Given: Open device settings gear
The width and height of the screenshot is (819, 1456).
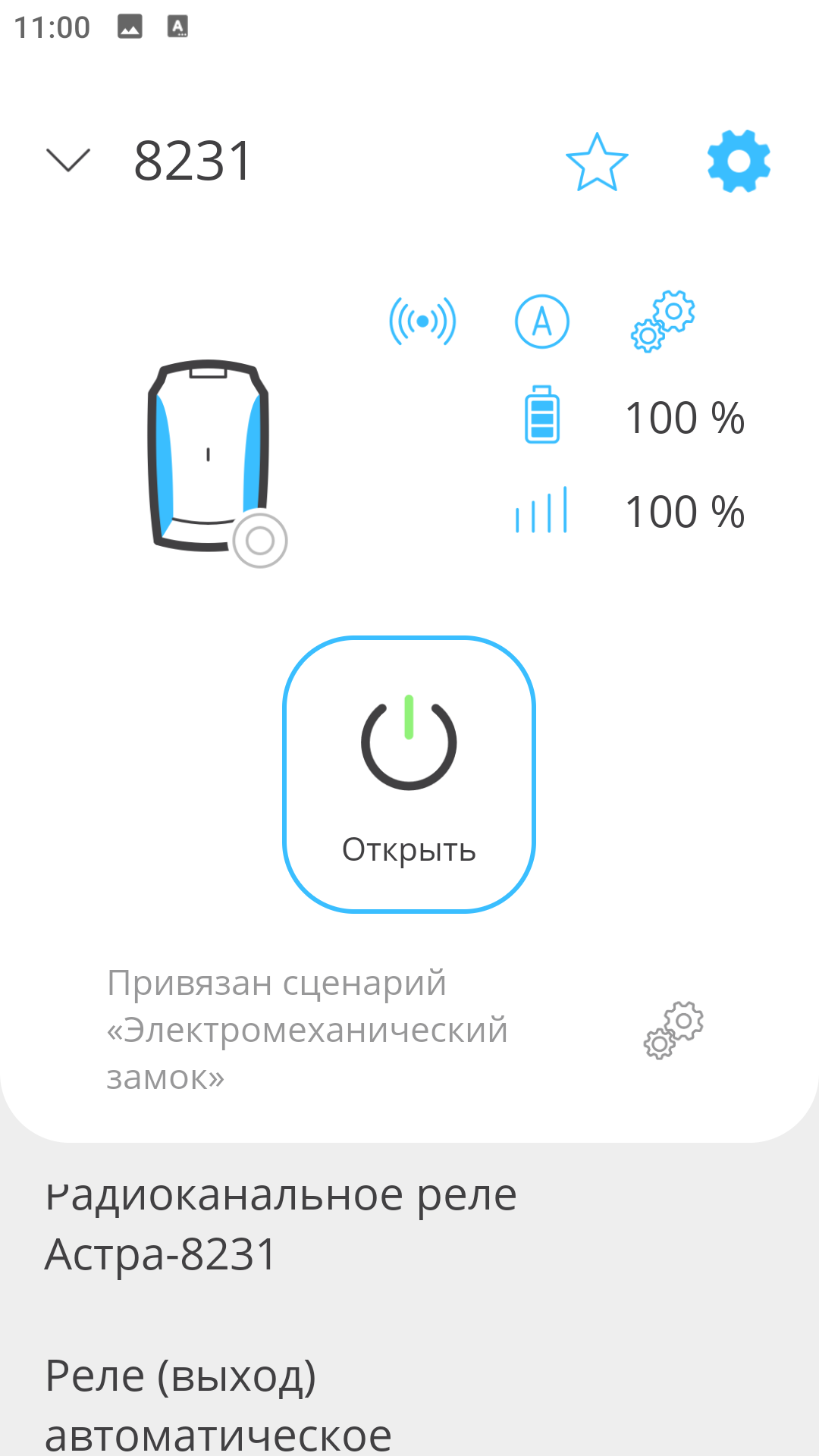Looking at the screenshot, I should pyautogui.click(x=739, y=161).
